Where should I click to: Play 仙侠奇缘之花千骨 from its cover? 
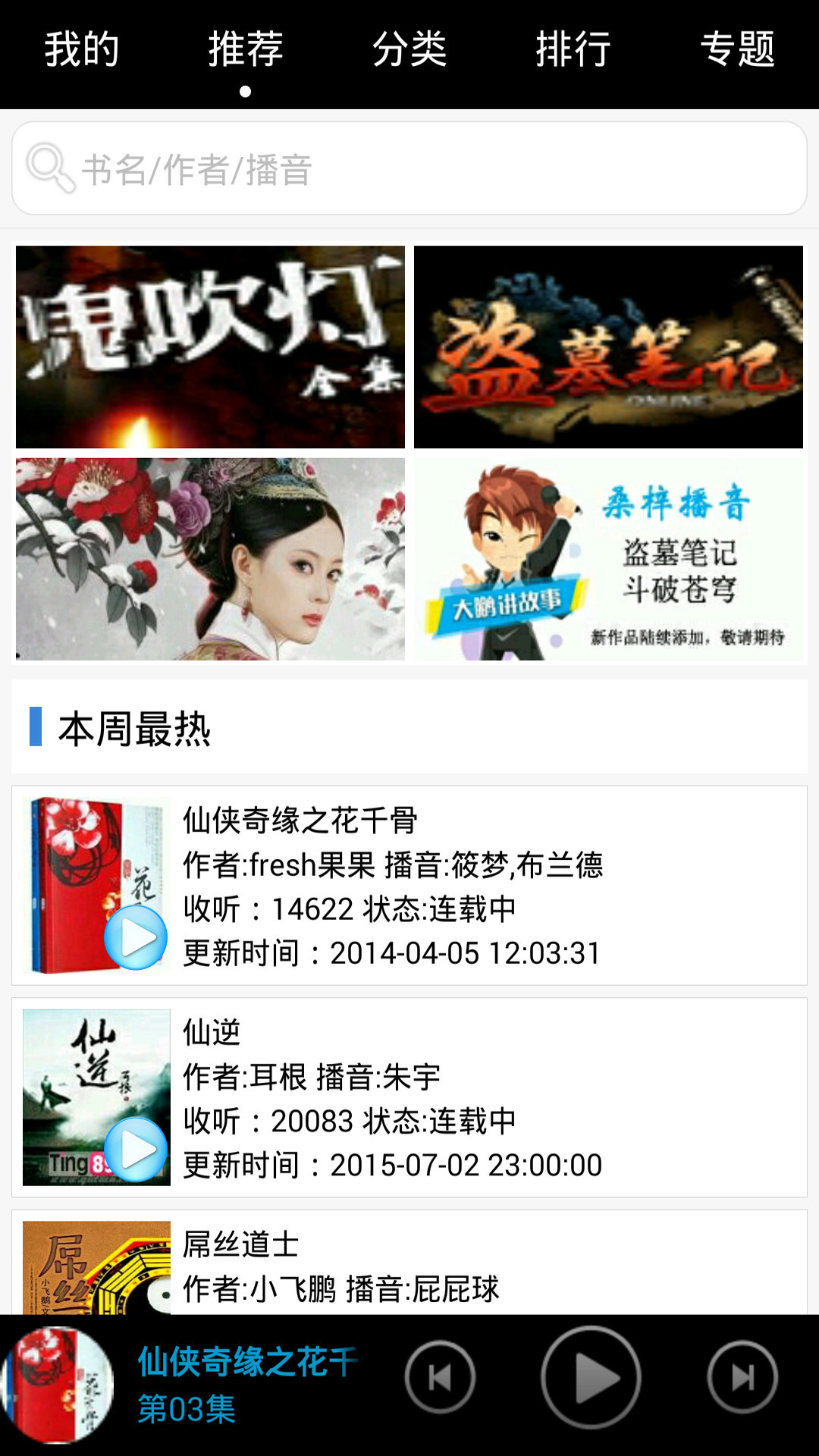(x=136, y=937)
